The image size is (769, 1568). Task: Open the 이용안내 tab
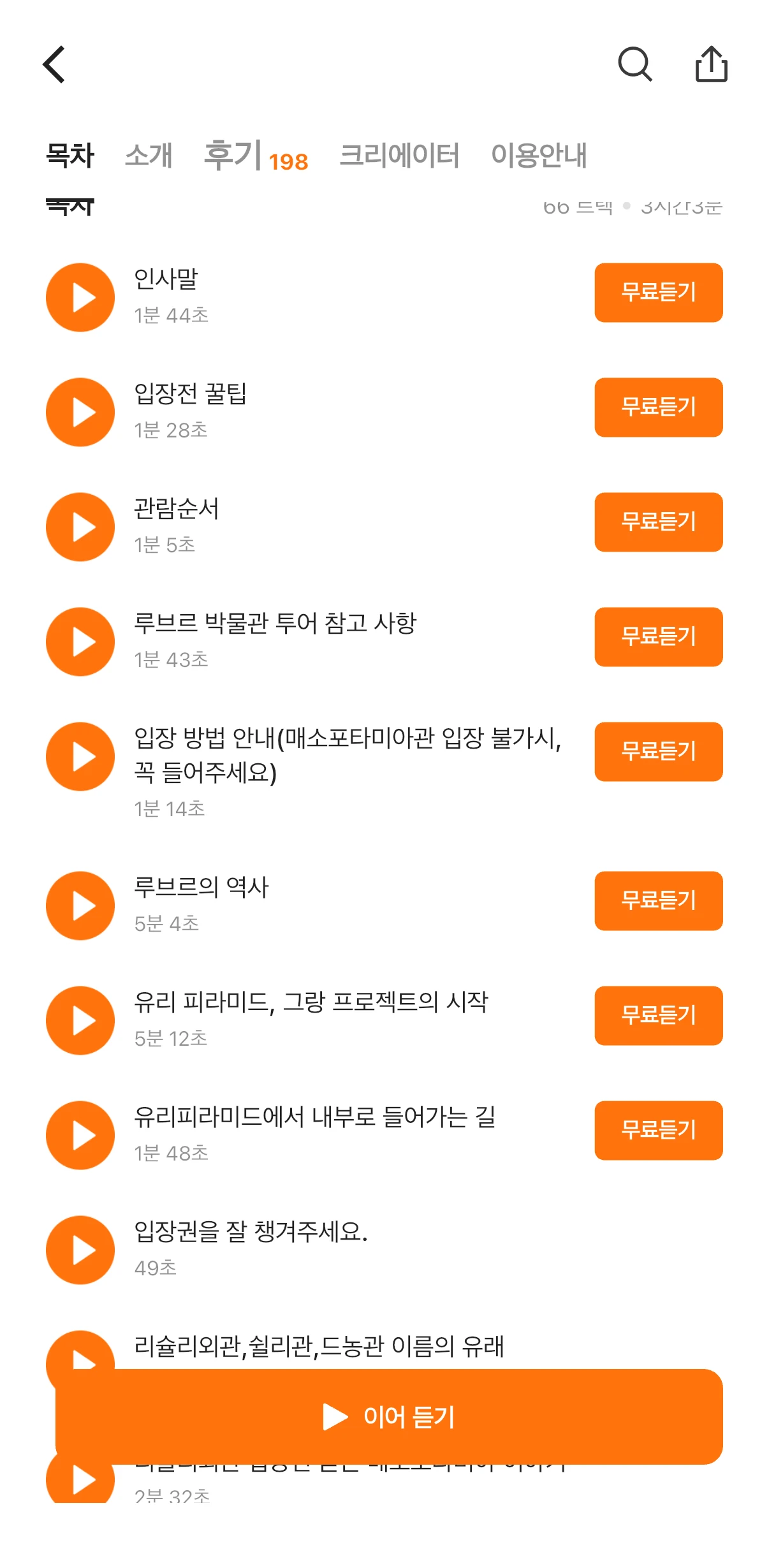[539, 156]
